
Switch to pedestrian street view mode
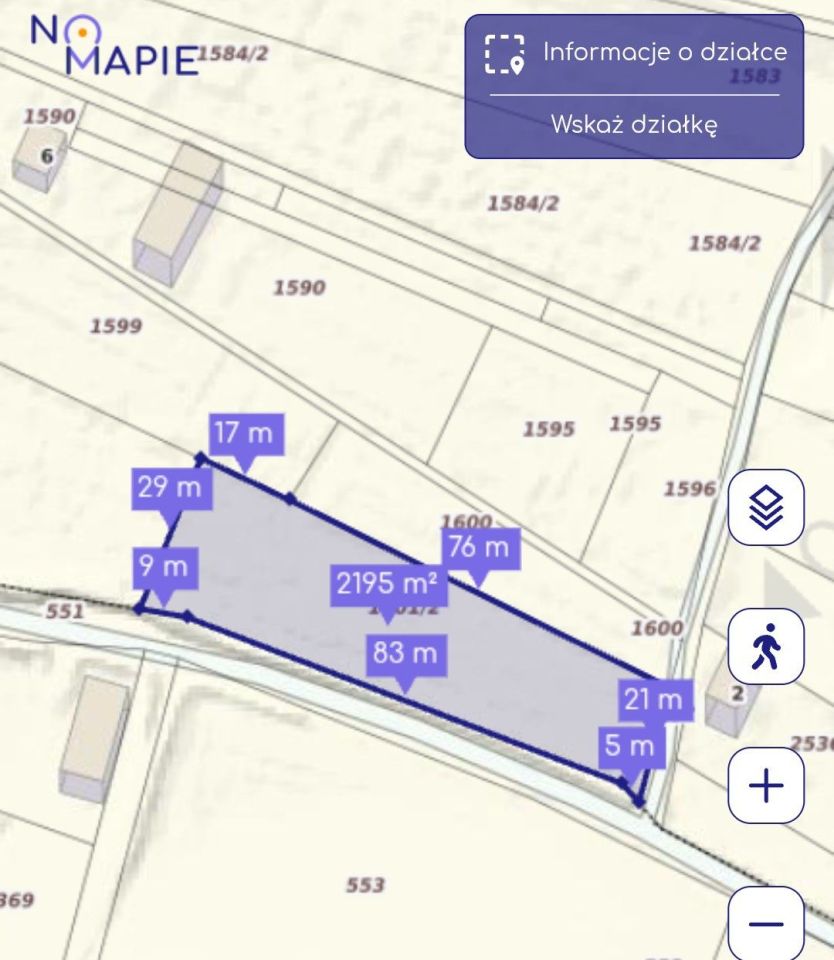(x=766, y=646)
